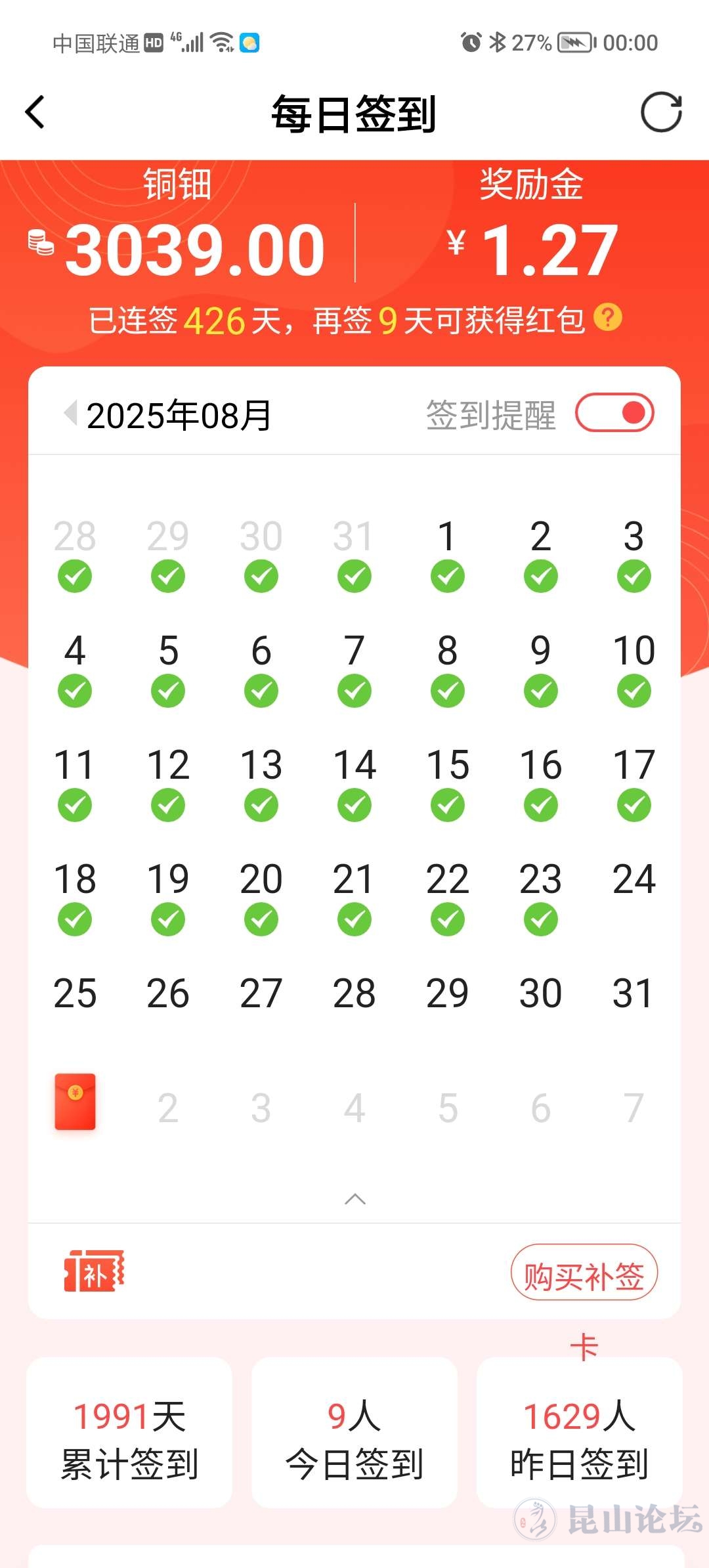This screenshot has height=1568, width=709.
Task: Open the 补 make-up card icon
Action: click(94, 1272)
